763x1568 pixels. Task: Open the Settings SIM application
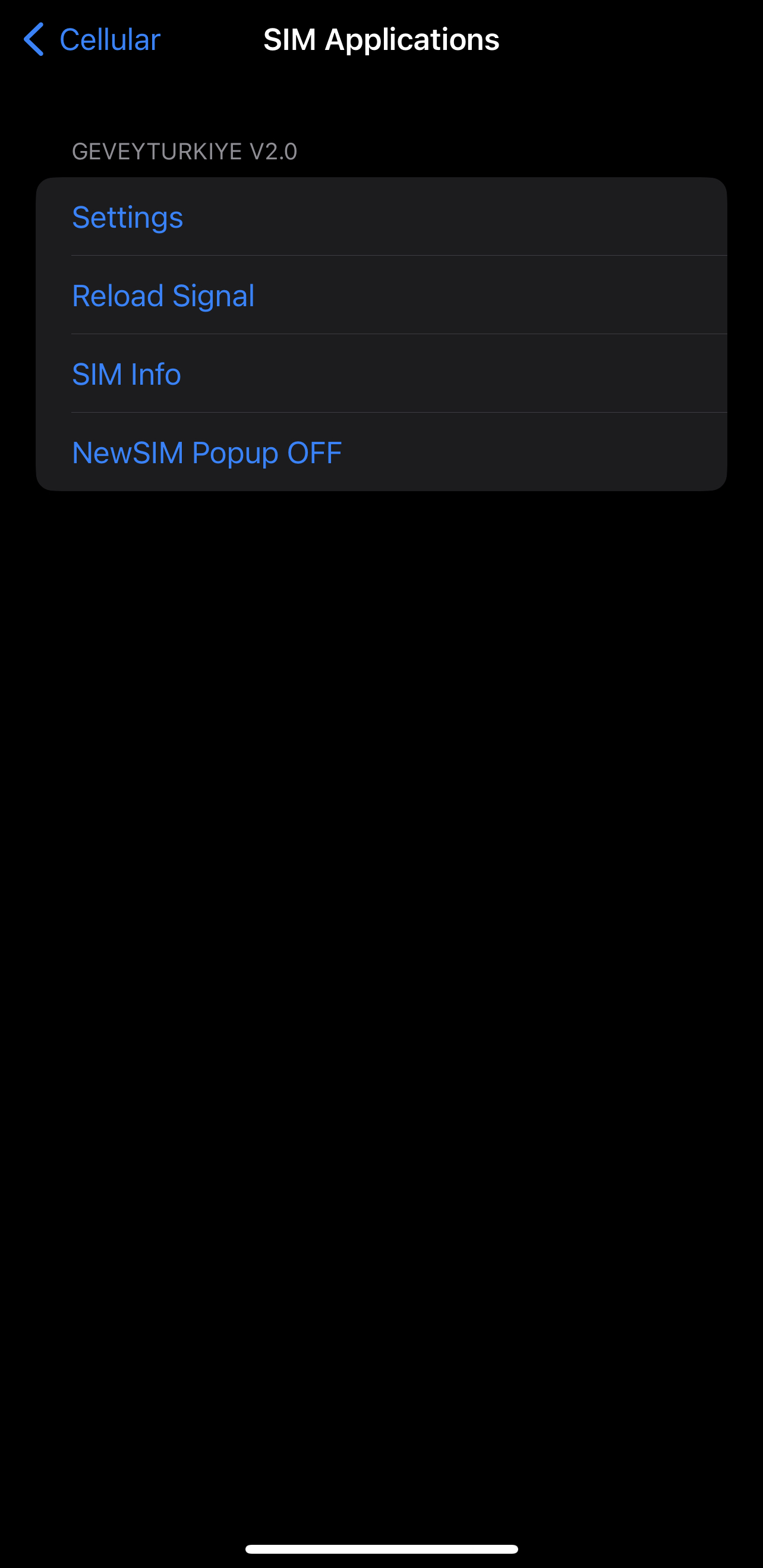pyautogui.click(x=381, y=216)
